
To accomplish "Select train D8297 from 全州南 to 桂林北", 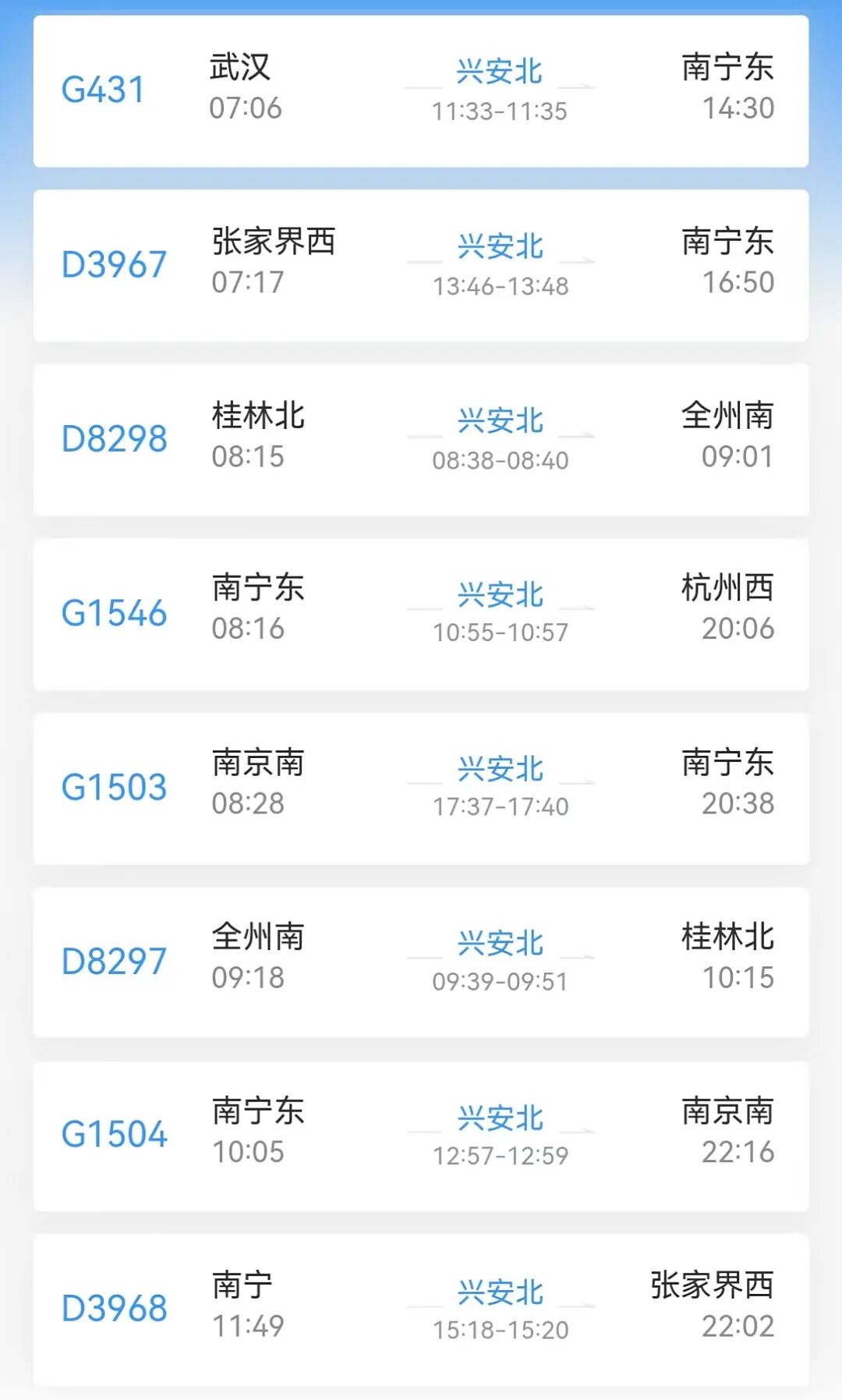I will pyautogui.click(x=421, y=962).
